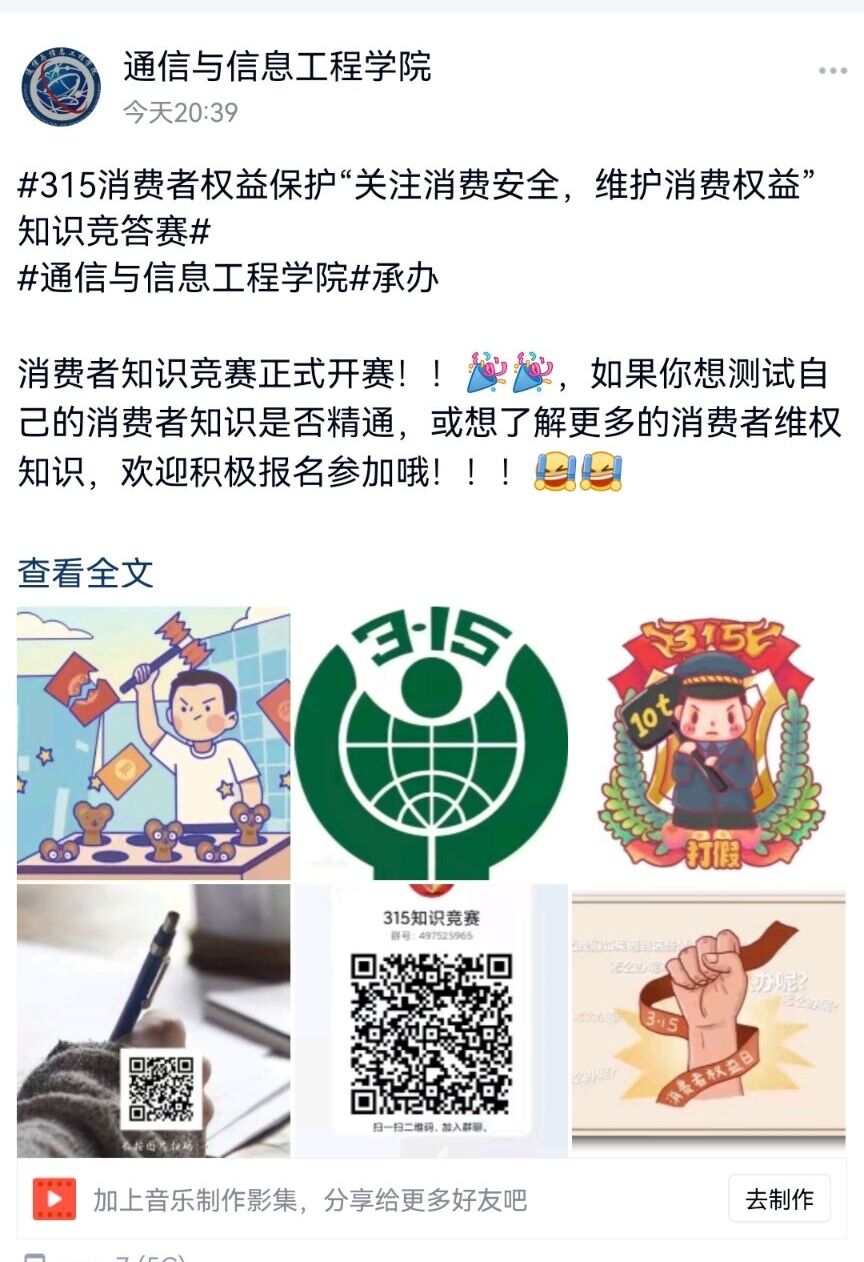864x1262 pixels.
Task: View the 315知识竞赛 group QR image
Action: pos(431,1020)
